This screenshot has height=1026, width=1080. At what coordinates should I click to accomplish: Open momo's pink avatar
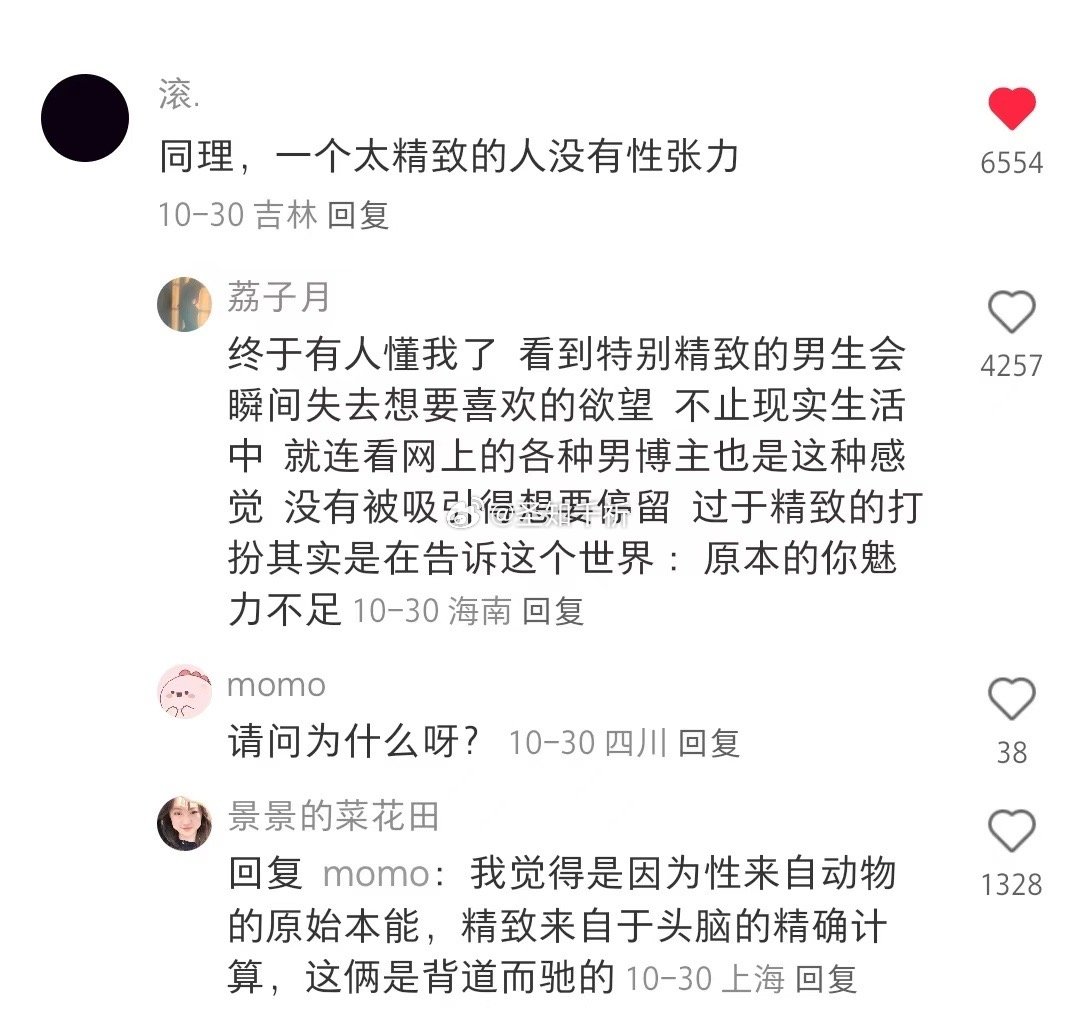click(x=185, y=690)
